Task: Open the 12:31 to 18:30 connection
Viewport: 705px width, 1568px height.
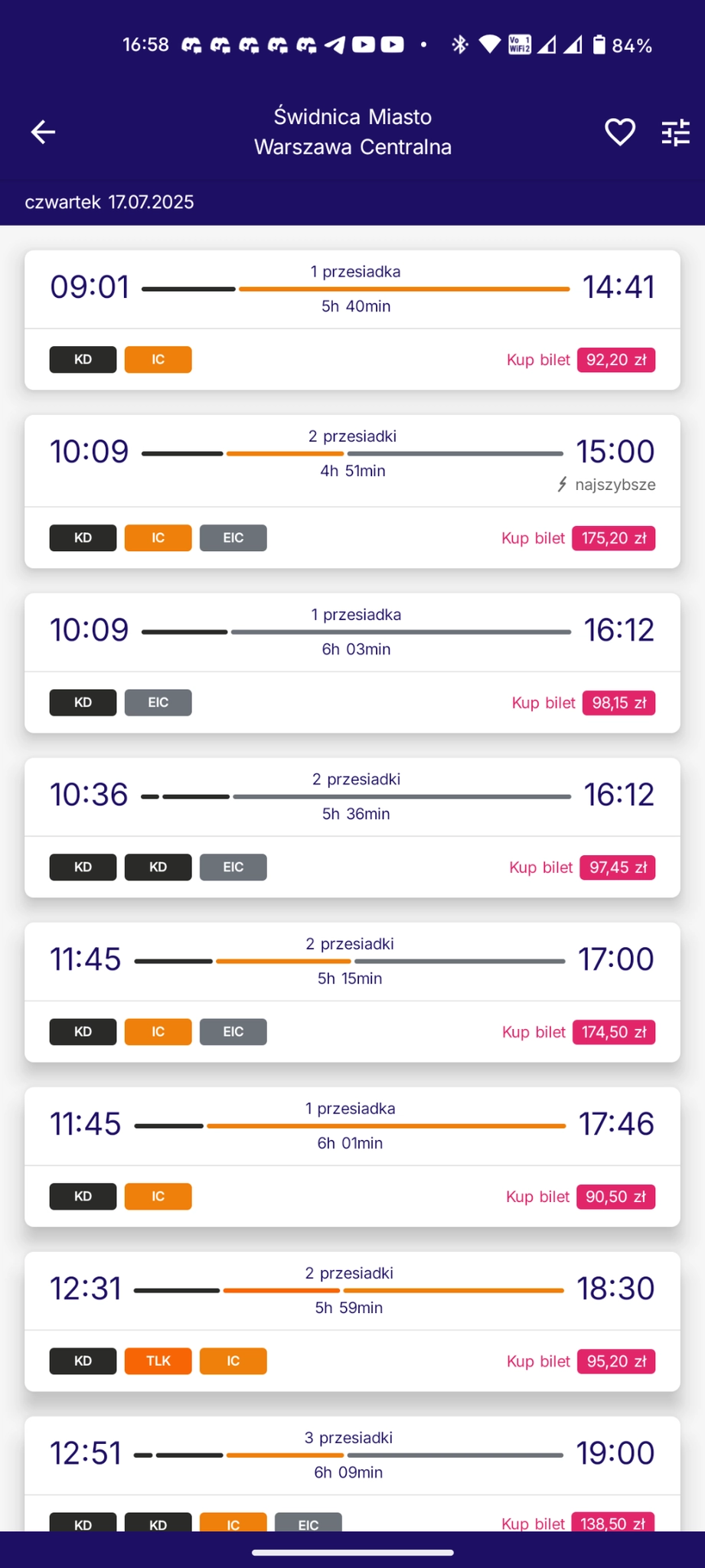Action: [x=352, y=1290]
